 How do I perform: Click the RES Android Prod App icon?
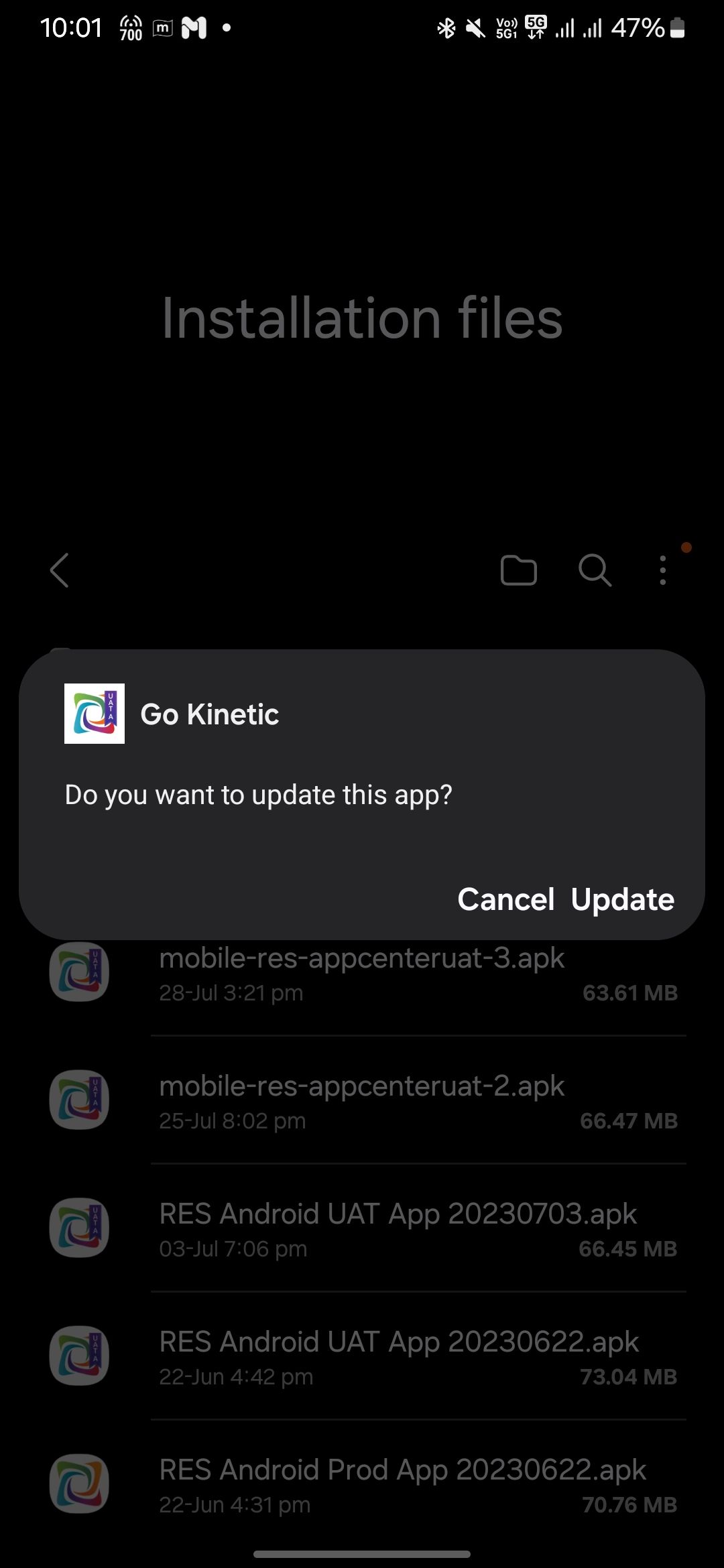click(x=79, y=1484)
